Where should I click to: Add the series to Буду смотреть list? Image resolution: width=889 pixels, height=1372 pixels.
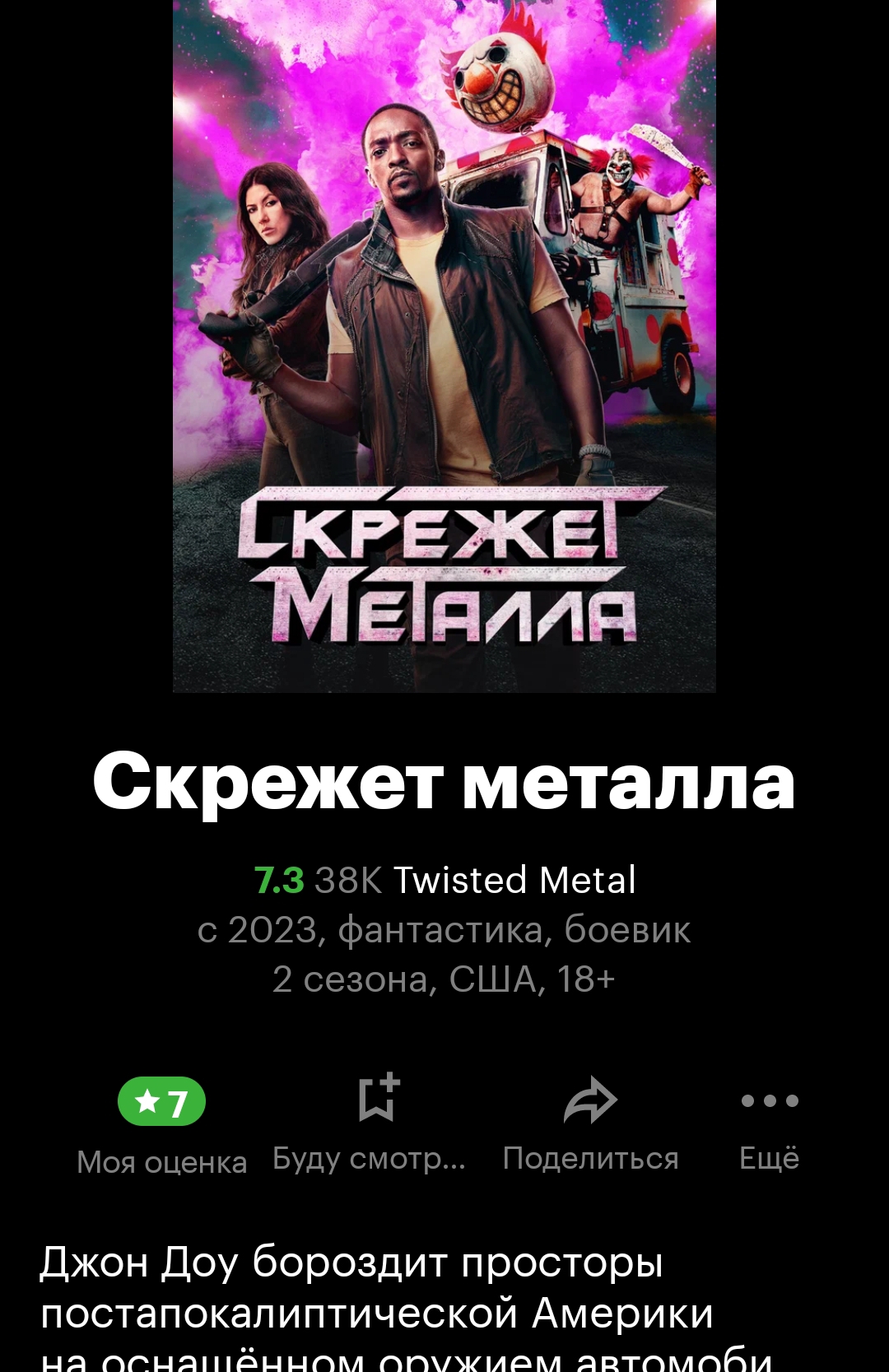[377, 1100]
